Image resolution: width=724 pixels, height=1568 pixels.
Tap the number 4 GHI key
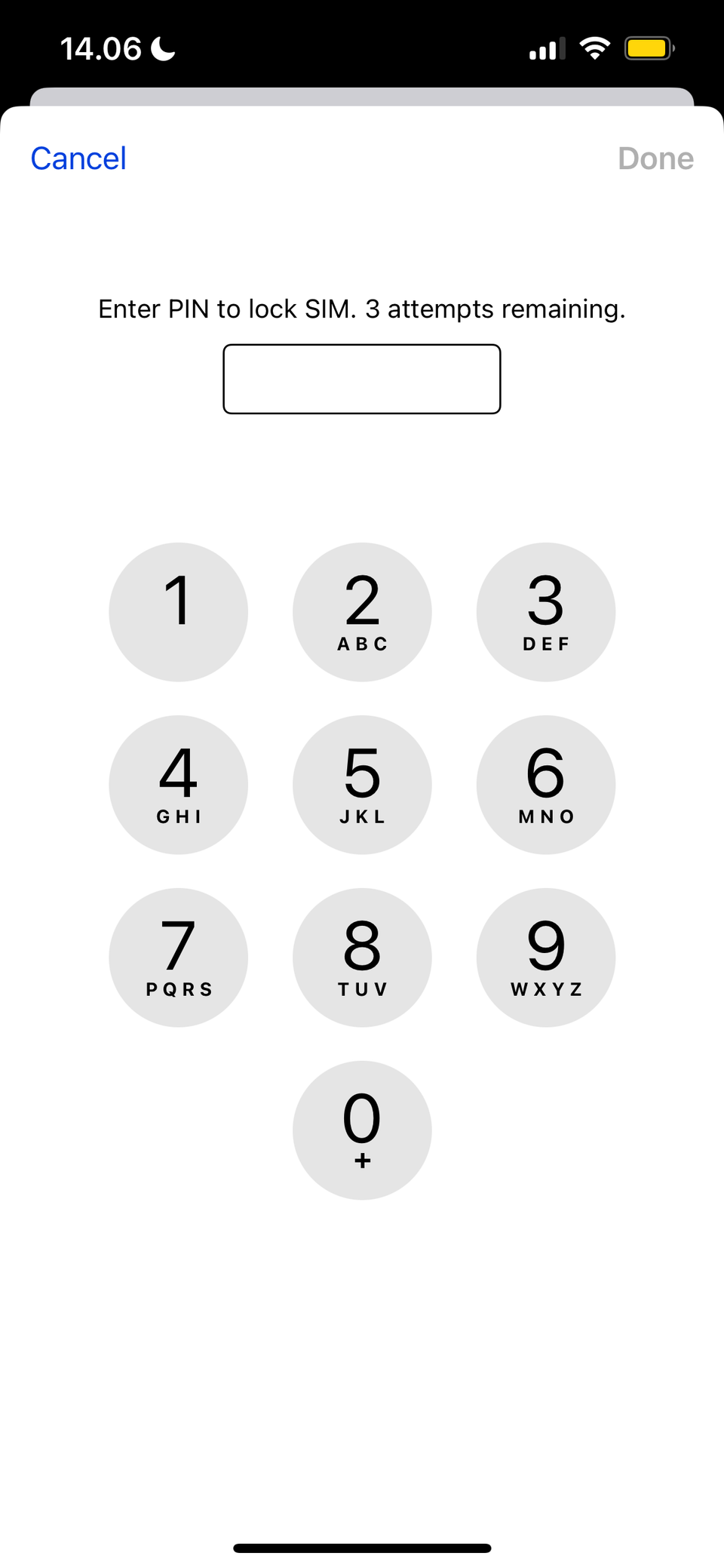tap(179, 785)
